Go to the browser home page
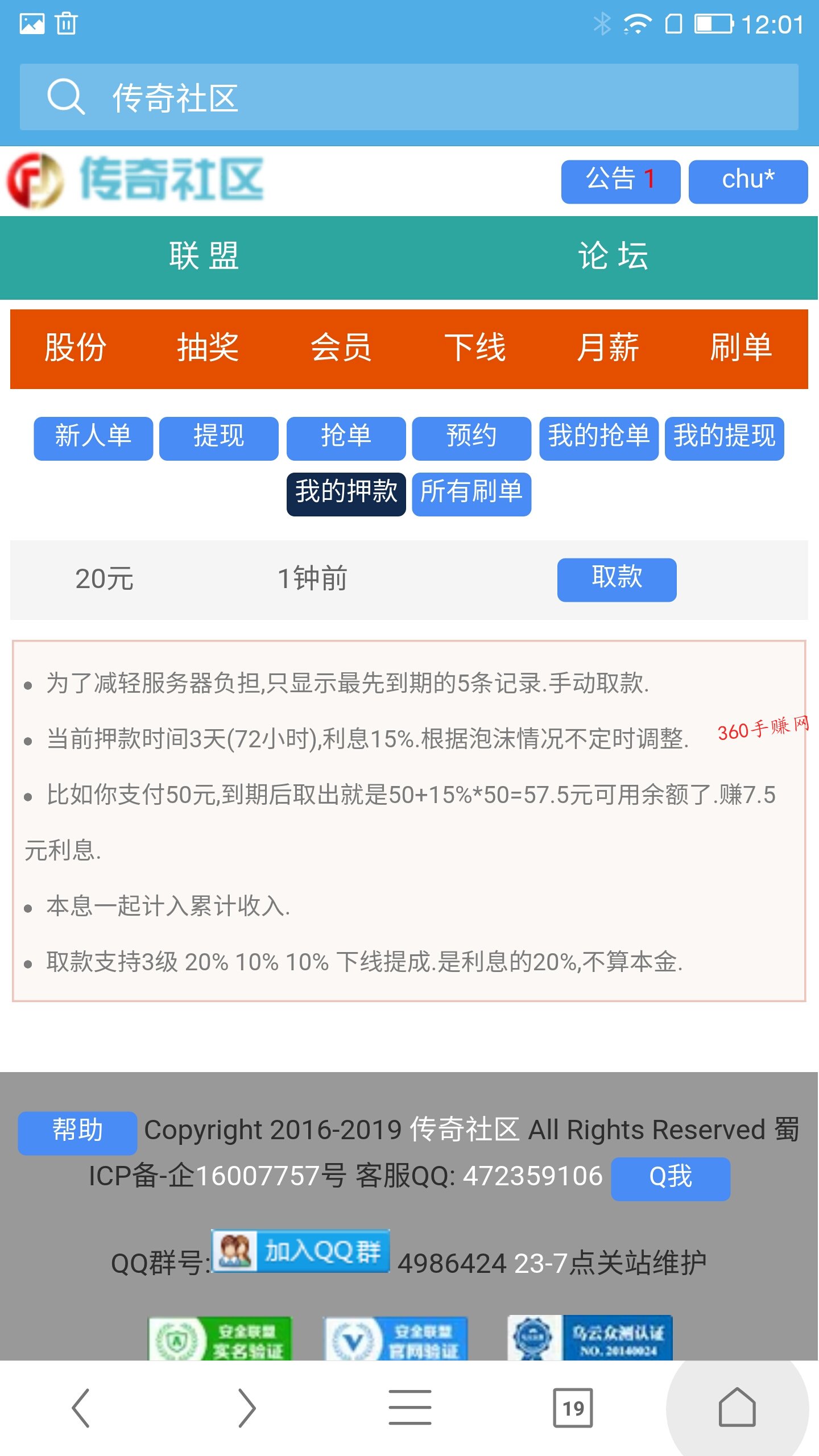The width and height of the screenshot is (819, 1456). click(737, 1408)
